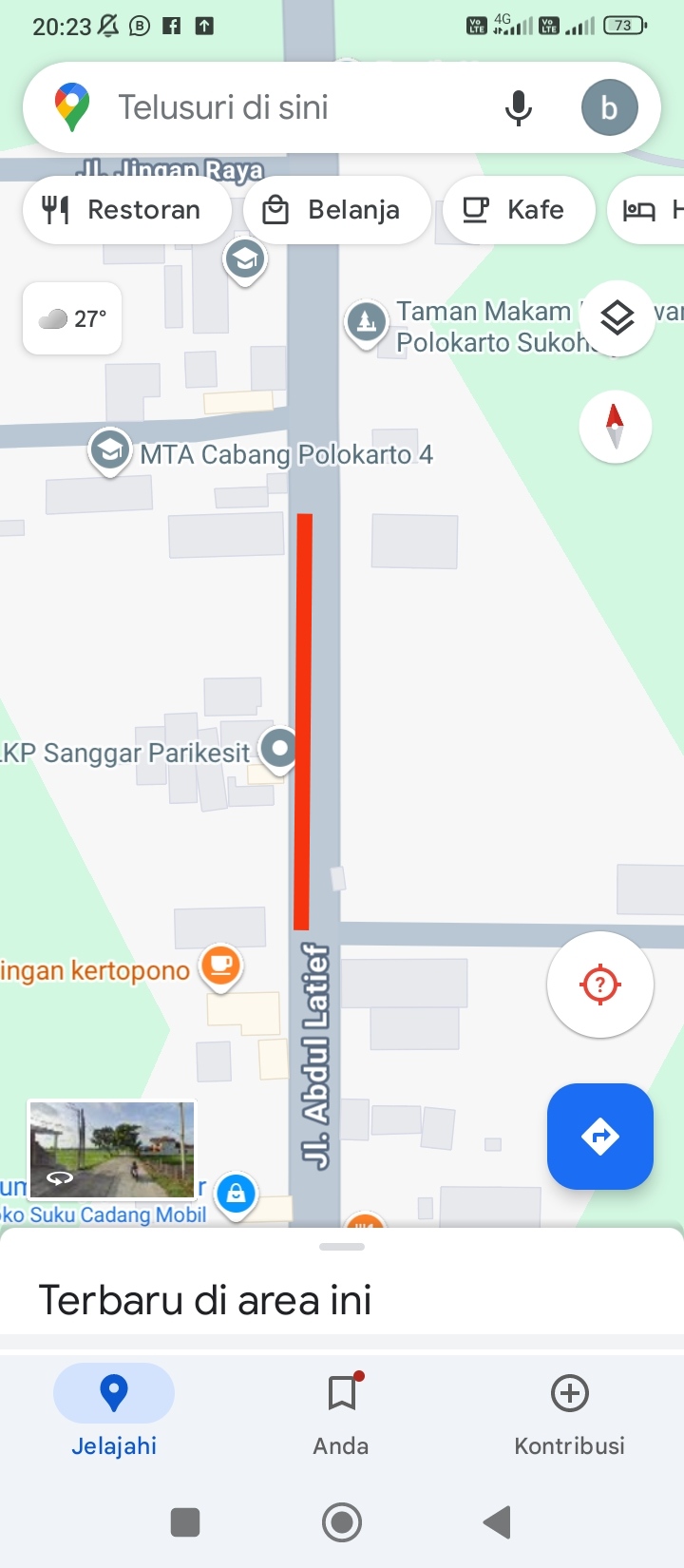Open the kertopono cafe marker
This screenshot has height=1568, width=684.
click(220, 966)
